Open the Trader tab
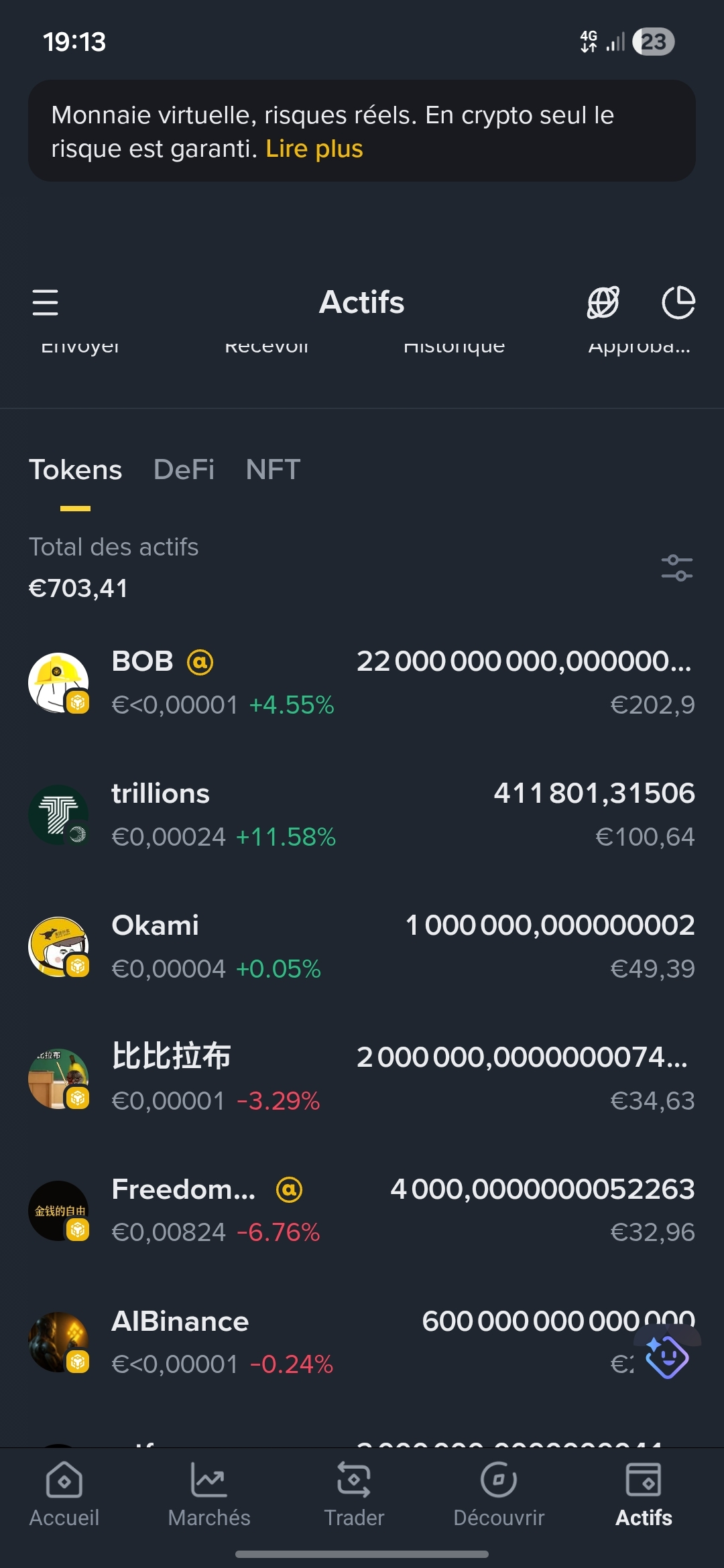724x1568 pixels. tap(354, 1494)
